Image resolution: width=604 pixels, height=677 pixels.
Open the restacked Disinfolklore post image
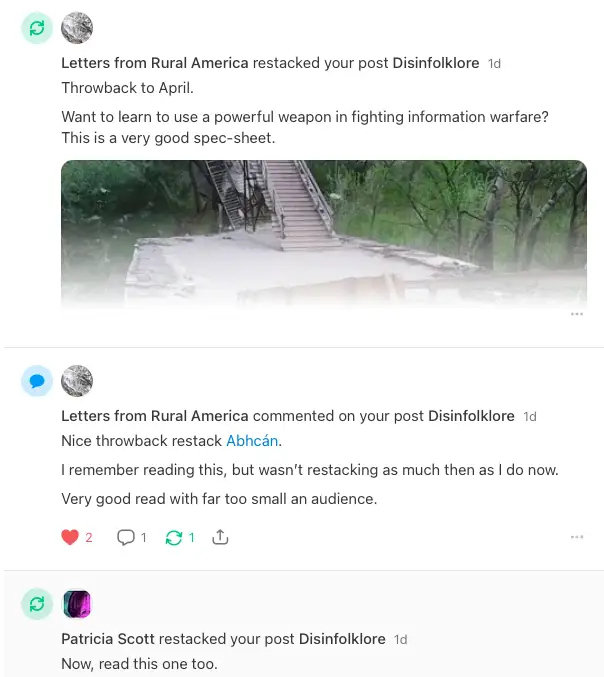(x=323, y=232)
